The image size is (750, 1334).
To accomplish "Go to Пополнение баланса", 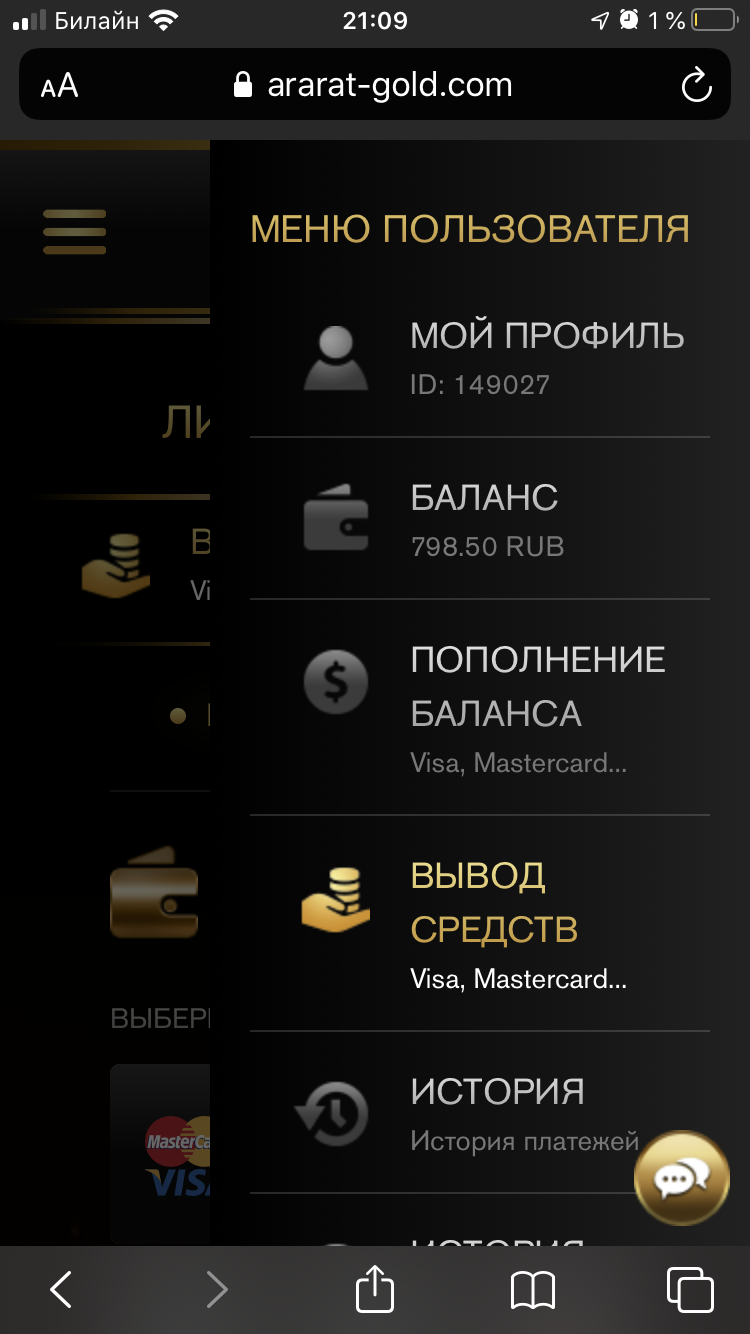I will pyautogui.click(x=480, y=708).
